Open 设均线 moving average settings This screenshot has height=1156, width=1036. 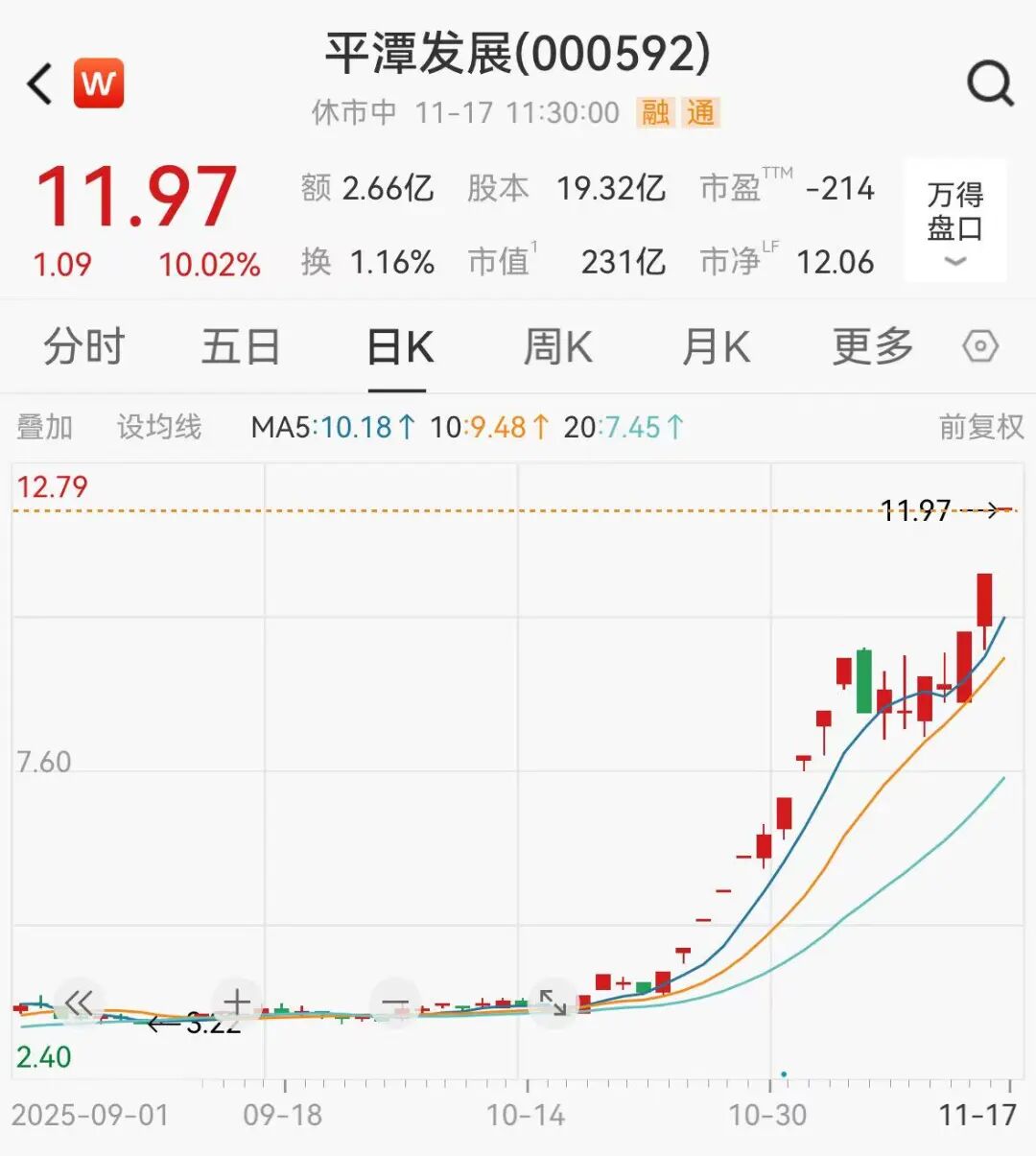coord(159,427)
